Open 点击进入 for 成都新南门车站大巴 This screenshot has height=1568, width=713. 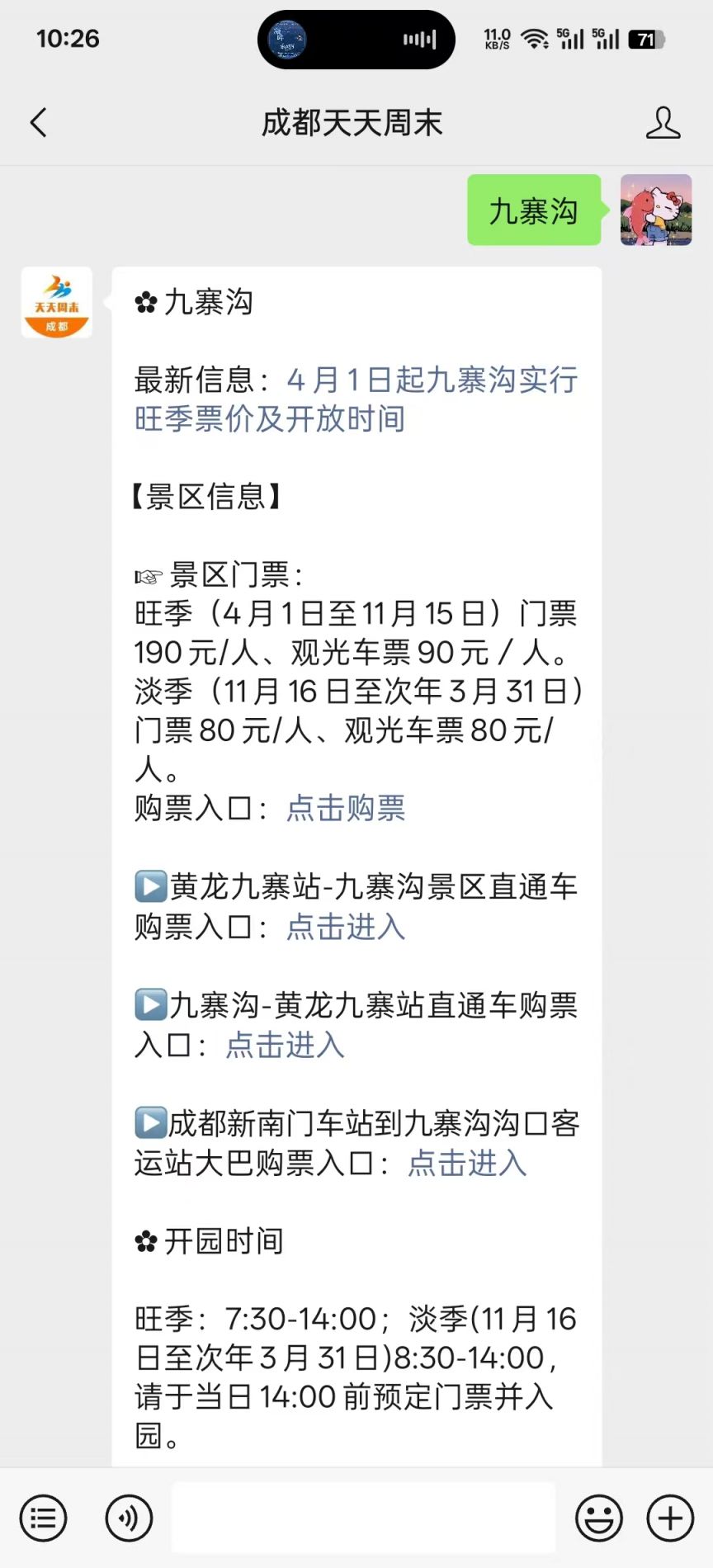pos(467,1163)
